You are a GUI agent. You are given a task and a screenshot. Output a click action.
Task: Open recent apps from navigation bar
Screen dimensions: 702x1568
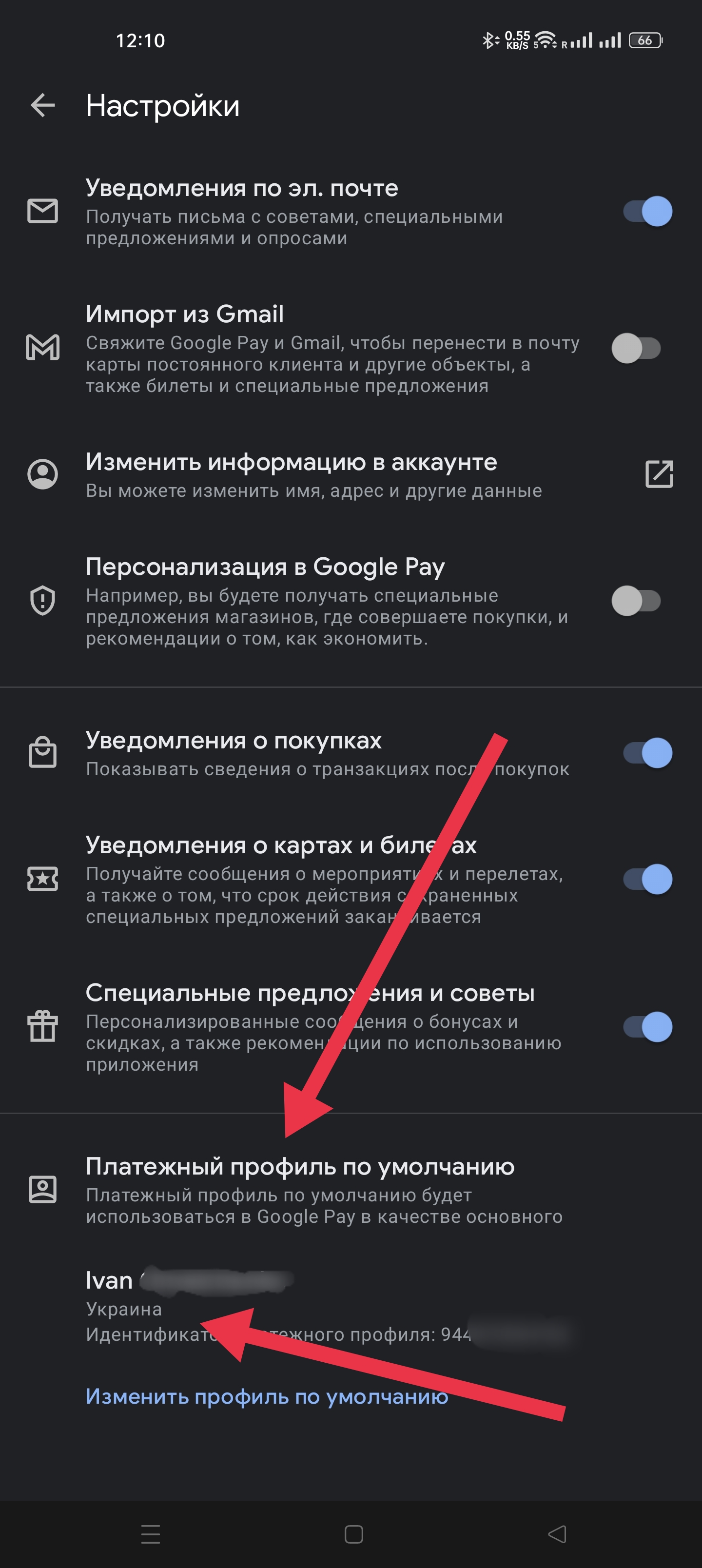coord(150,1534)
